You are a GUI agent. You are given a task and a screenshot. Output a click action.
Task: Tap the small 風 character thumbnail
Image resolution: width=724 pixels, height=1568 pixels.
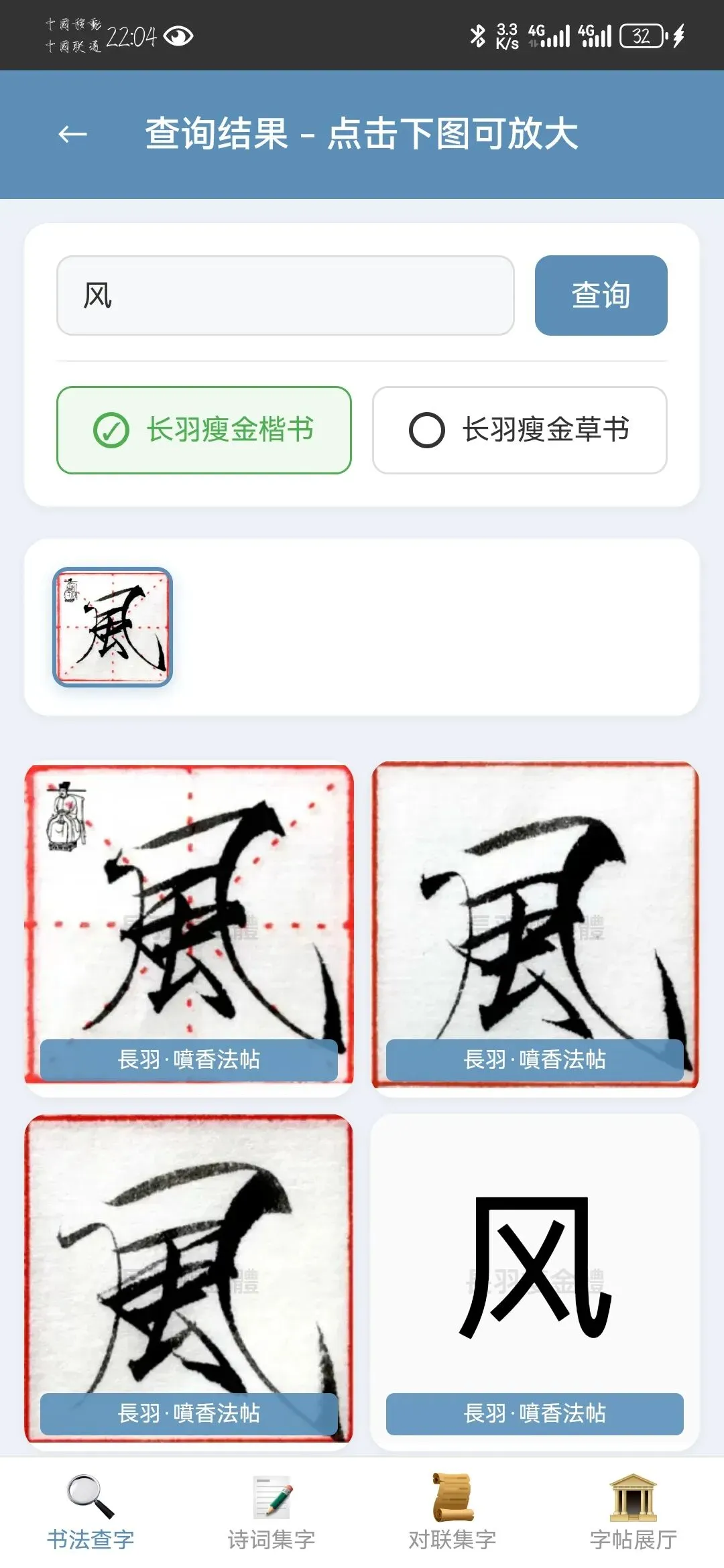tap(113, 627)
